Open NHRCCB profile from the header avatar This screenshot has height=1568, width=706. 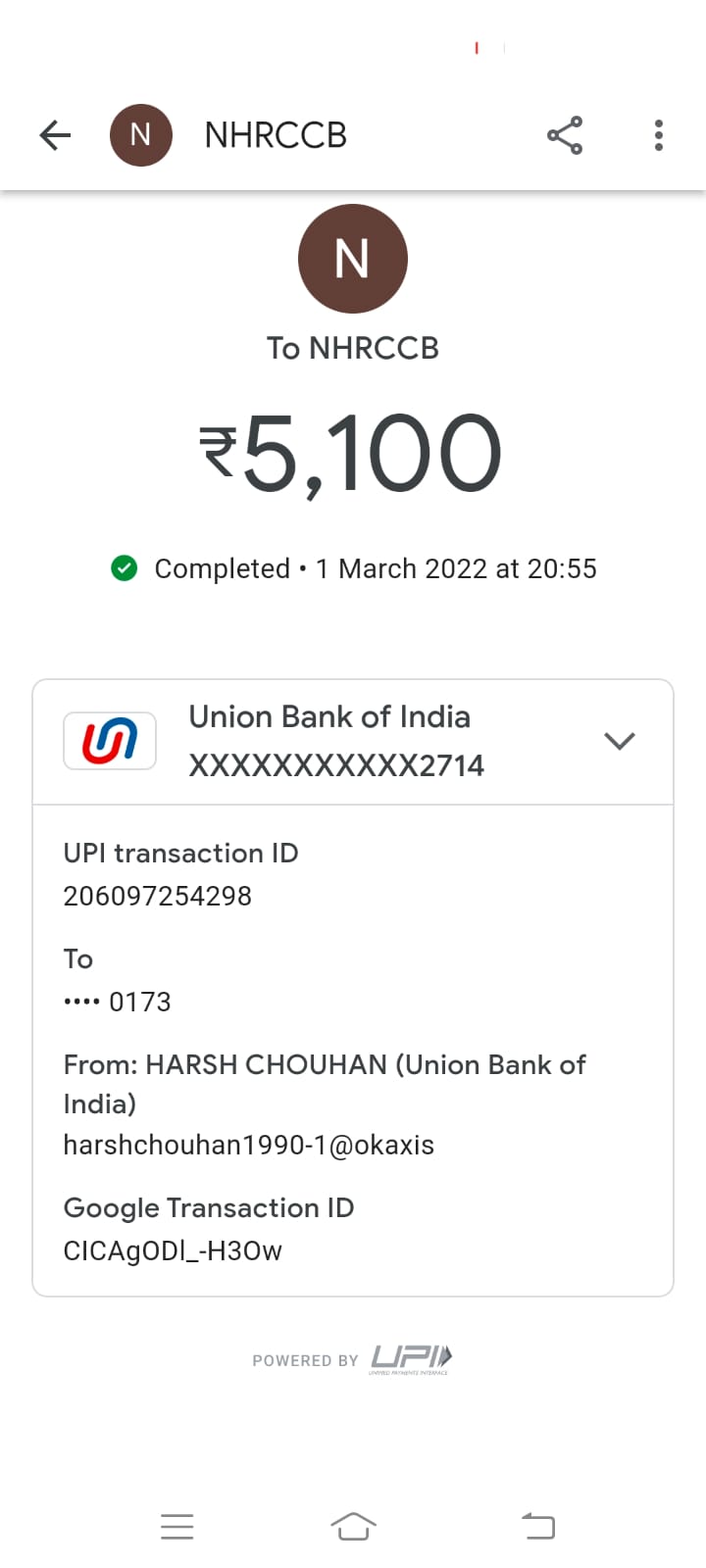click(x=141, y=135)
